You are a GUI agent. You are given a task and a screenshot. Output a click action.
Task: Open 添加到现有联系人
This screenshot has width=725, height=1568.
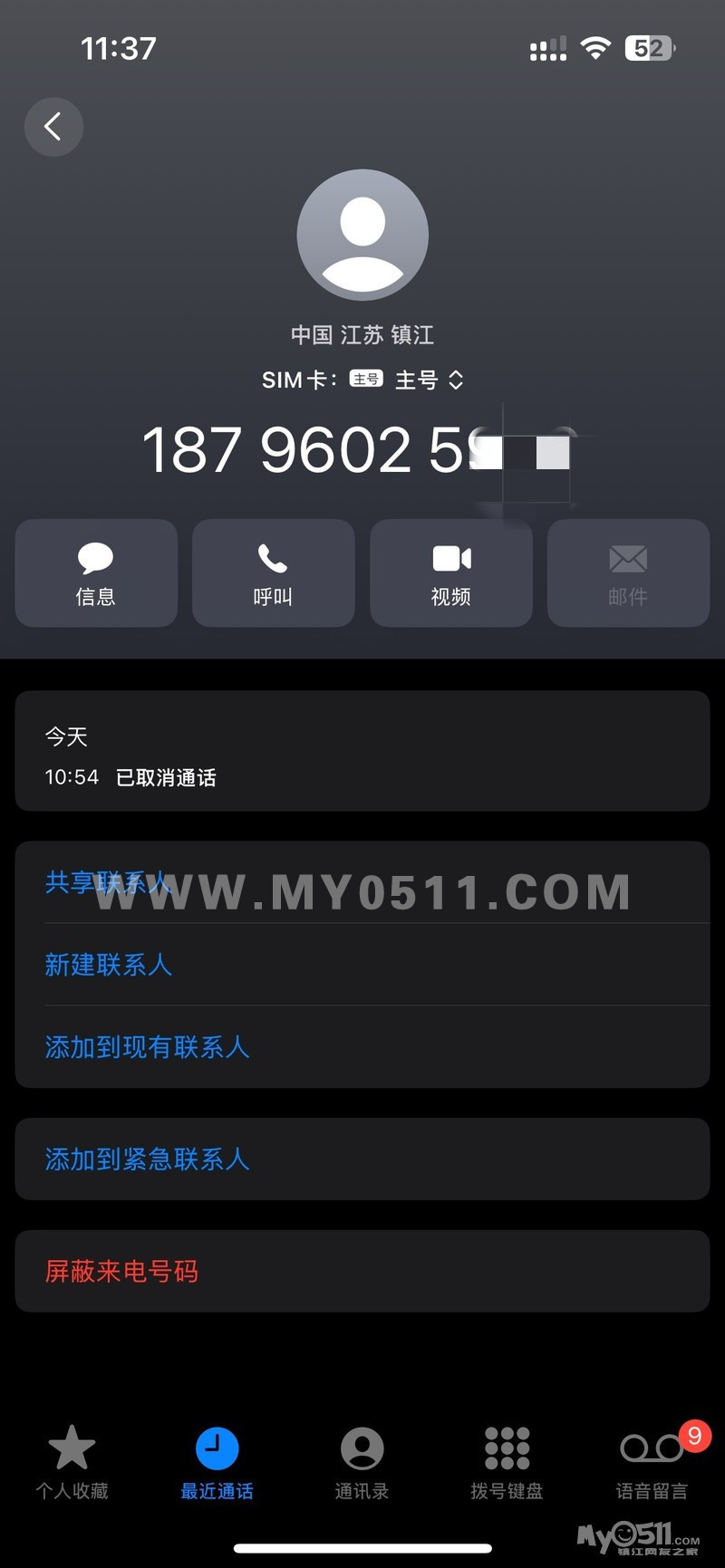tap(147, 1047)
